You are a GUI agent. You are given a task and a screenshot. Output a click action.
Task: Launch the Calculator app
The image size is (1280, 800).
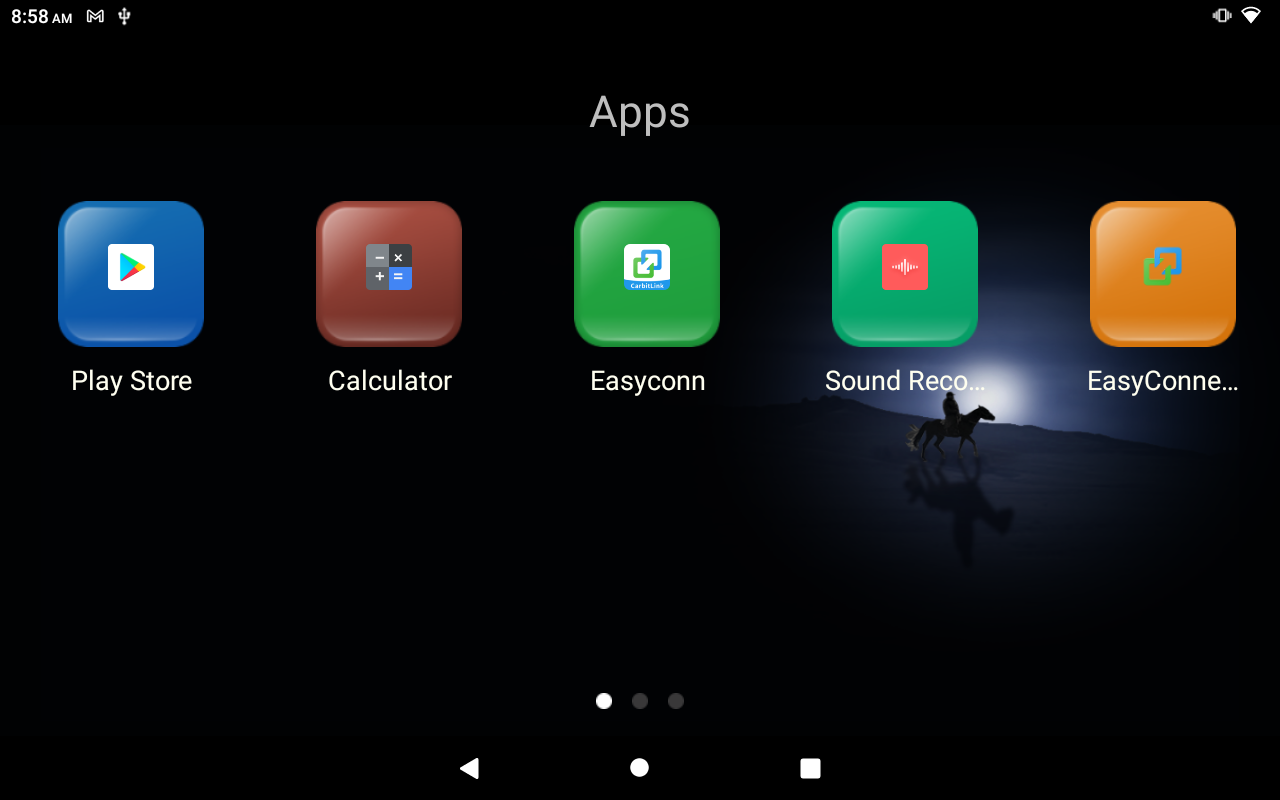point(389,274)
